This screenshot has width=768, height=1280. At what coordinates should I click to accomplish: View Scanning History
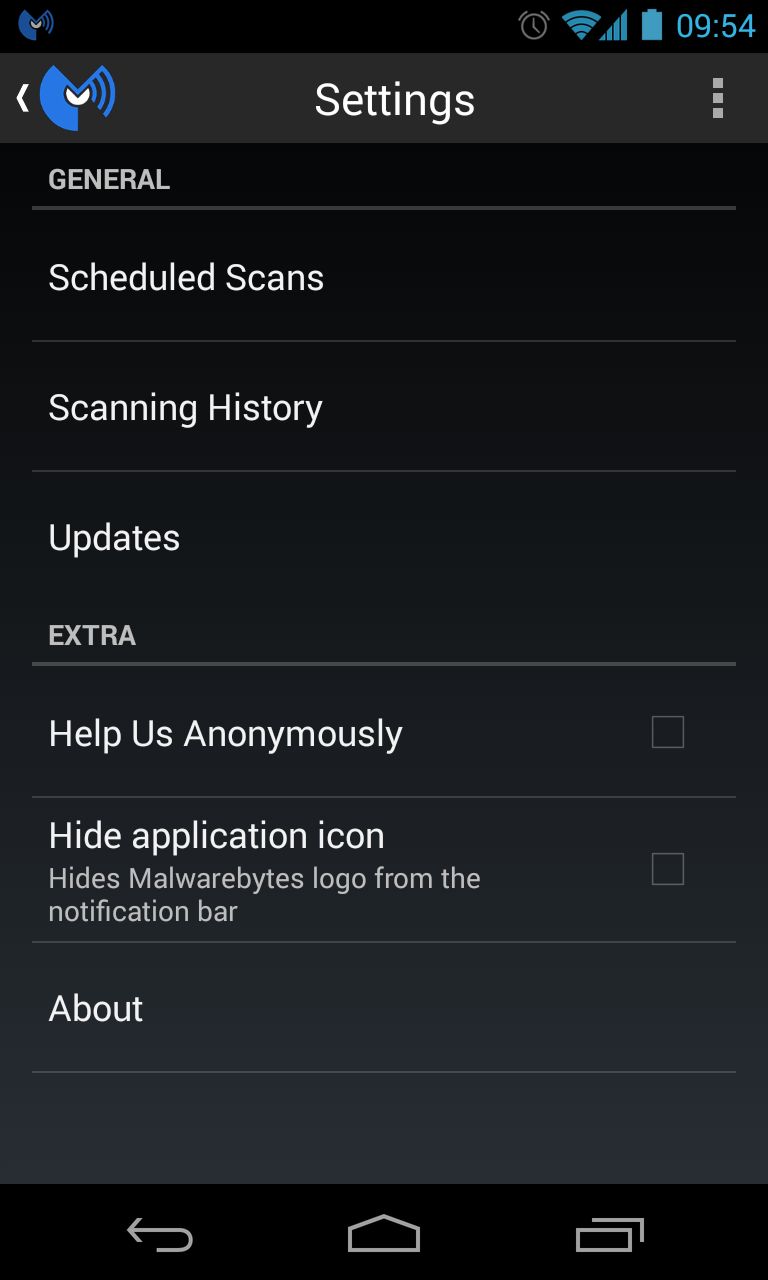pos(384,407)
